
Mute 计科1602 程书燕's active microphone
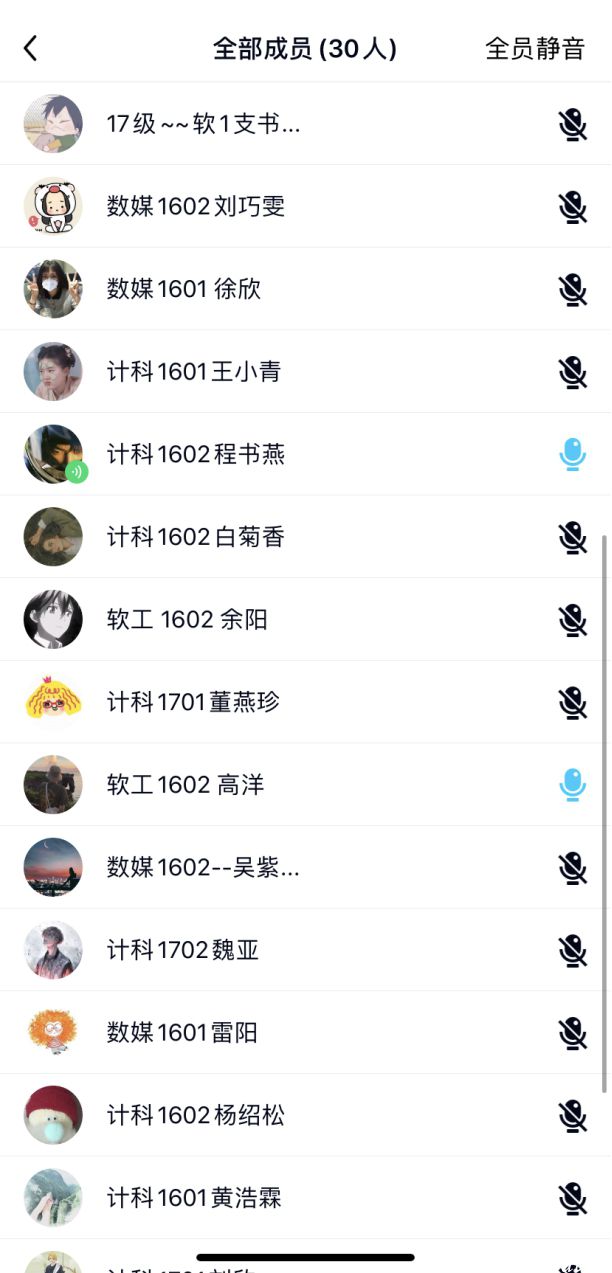[572, 454]
